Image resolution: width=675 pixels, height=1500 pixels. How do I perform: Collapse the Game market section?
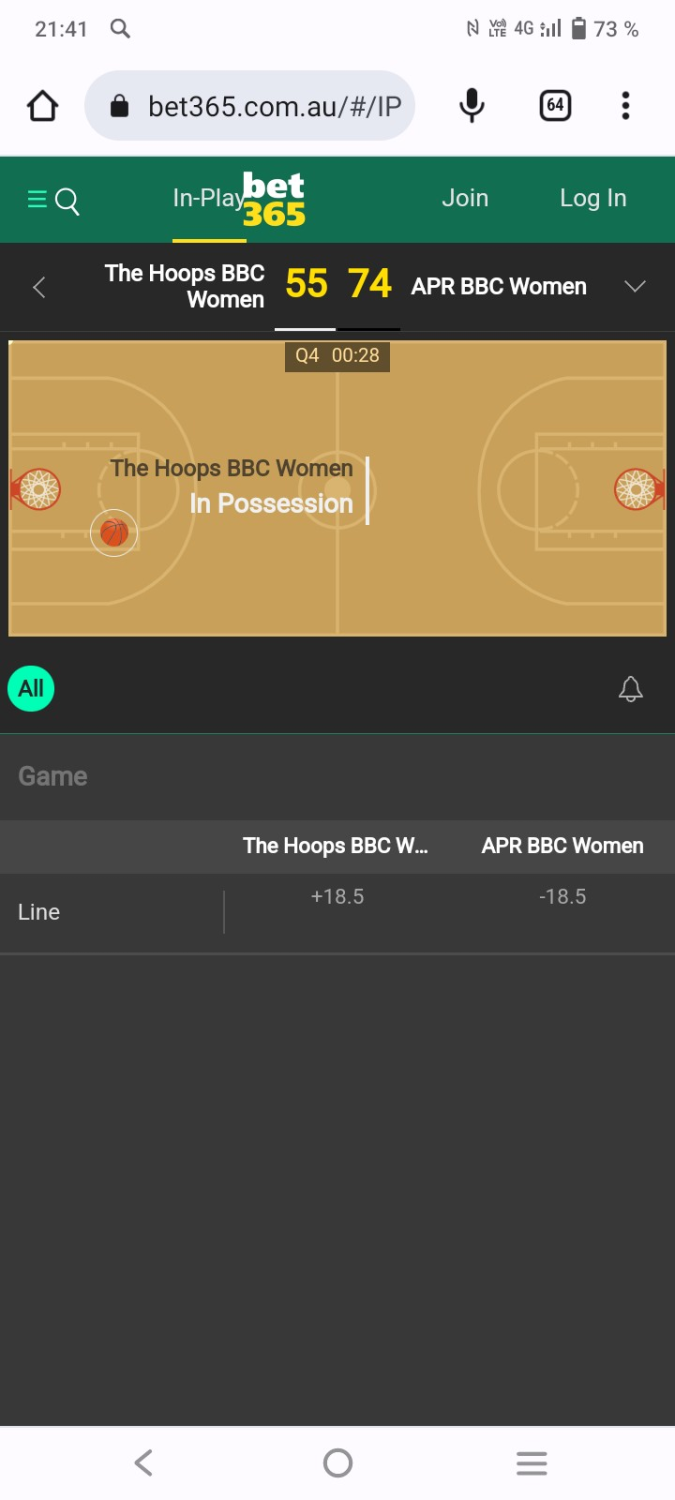(337, 776)
